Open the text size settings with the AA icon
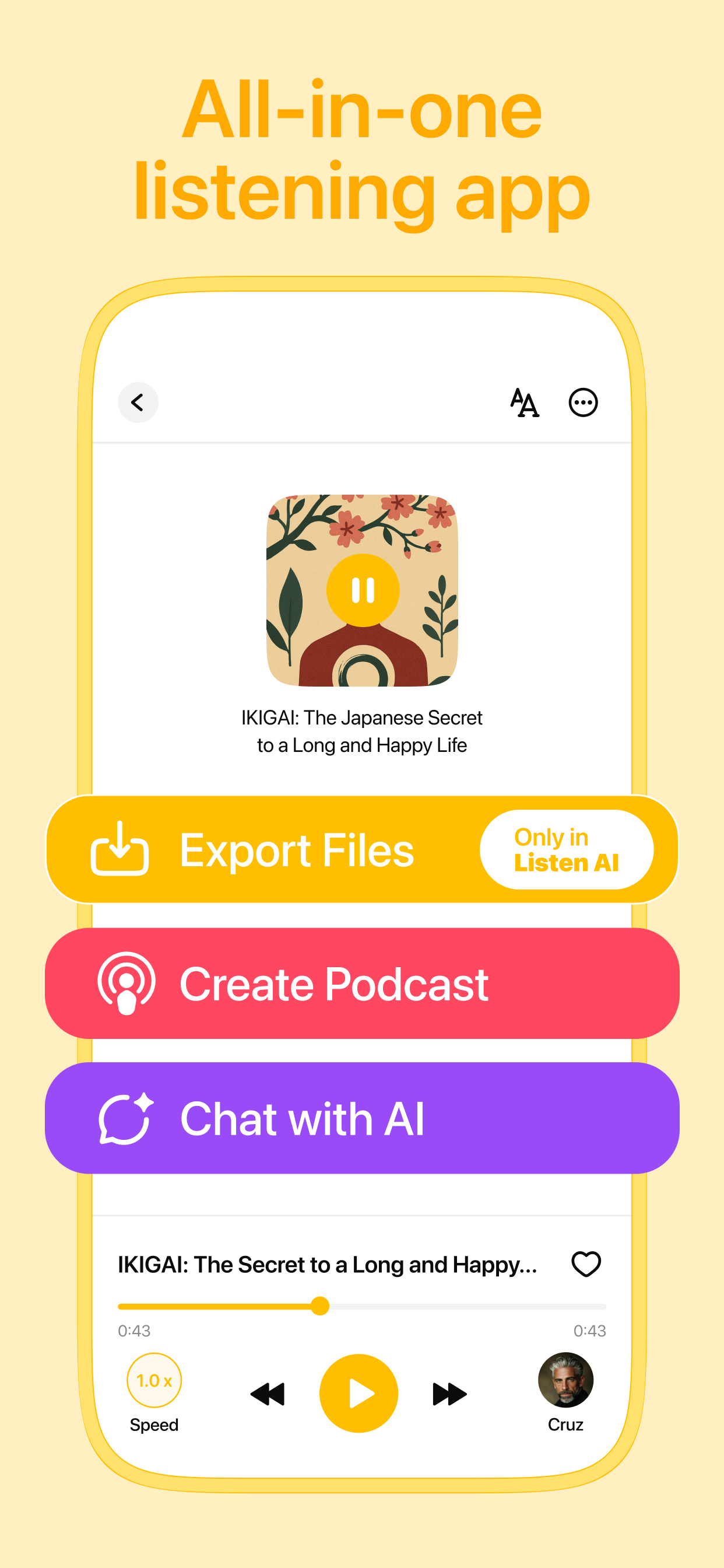This screenshot has width=724, height=1568. [523, 402]
